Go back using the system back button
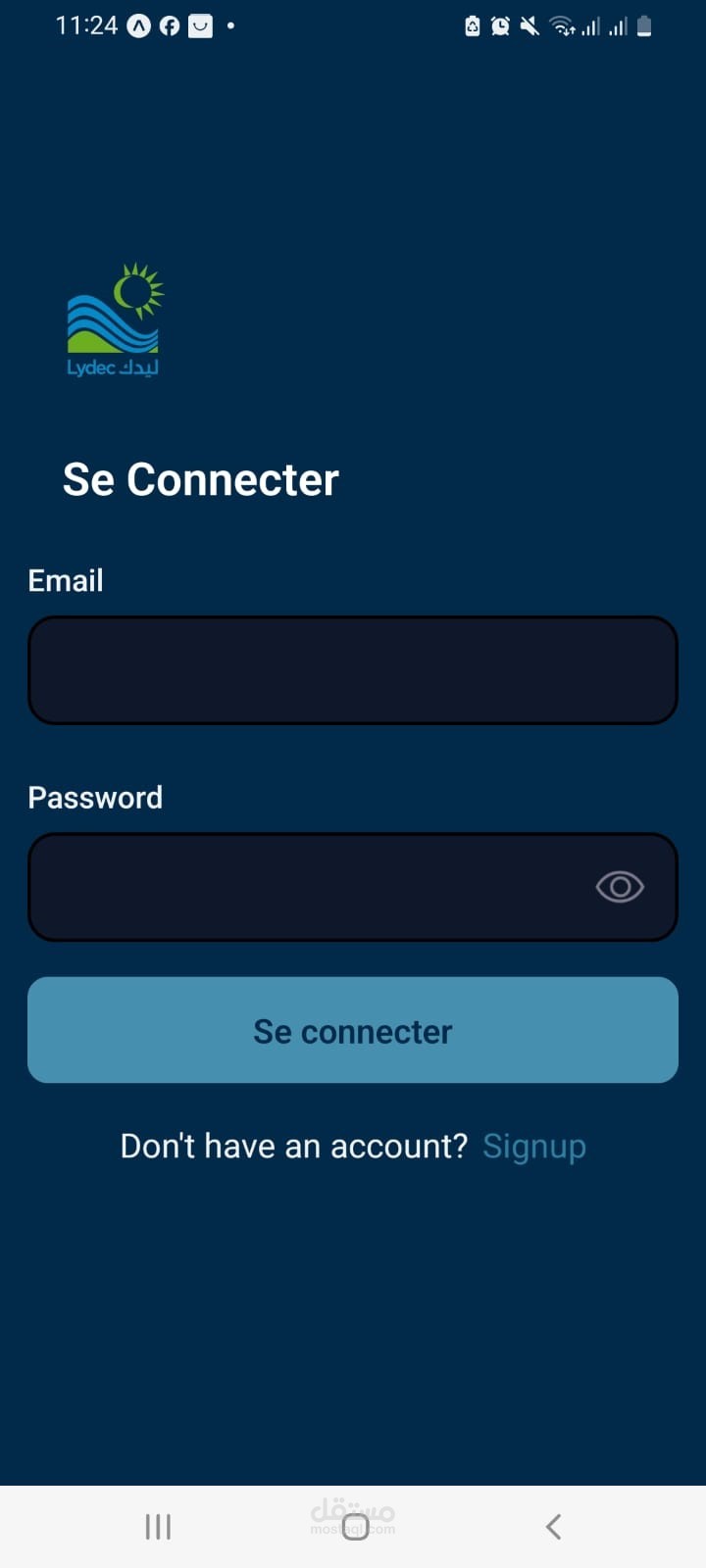706x1568 pixels. click(x=553, y=1526)
